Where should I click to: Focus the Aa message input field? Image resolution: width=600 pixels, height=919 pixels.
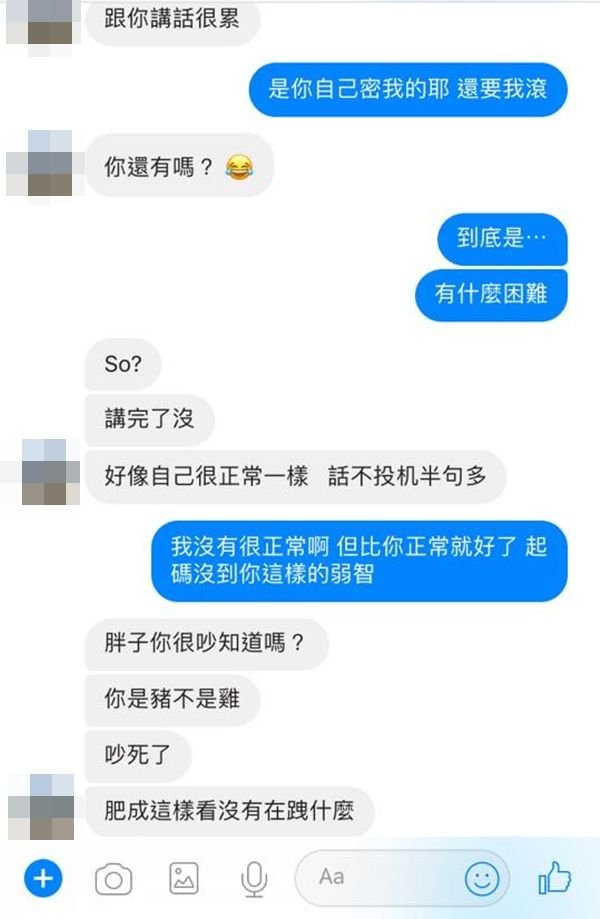point(380,878)
